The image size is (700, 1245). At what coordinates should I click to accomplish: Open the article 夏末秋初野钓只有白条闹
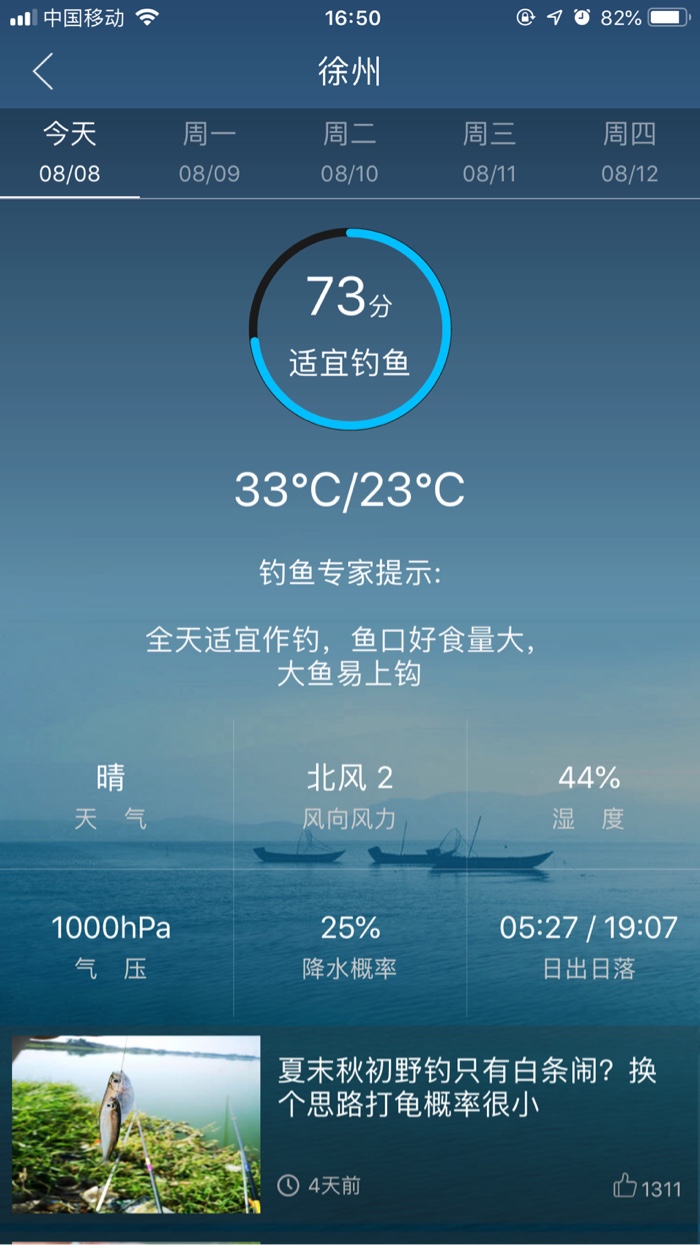[x=467, y=1088]
